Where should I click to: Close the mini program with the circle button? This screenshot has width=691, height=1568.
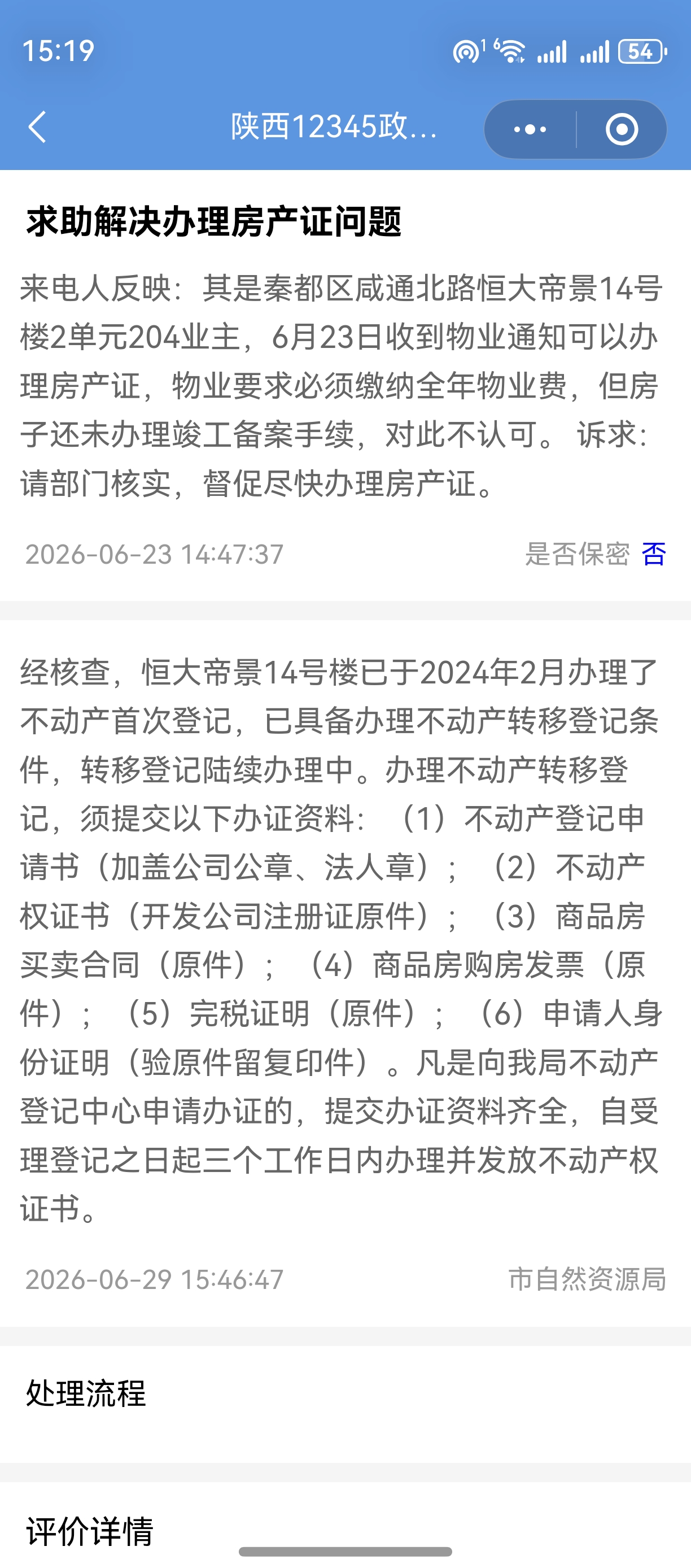[x=622, y=129]
